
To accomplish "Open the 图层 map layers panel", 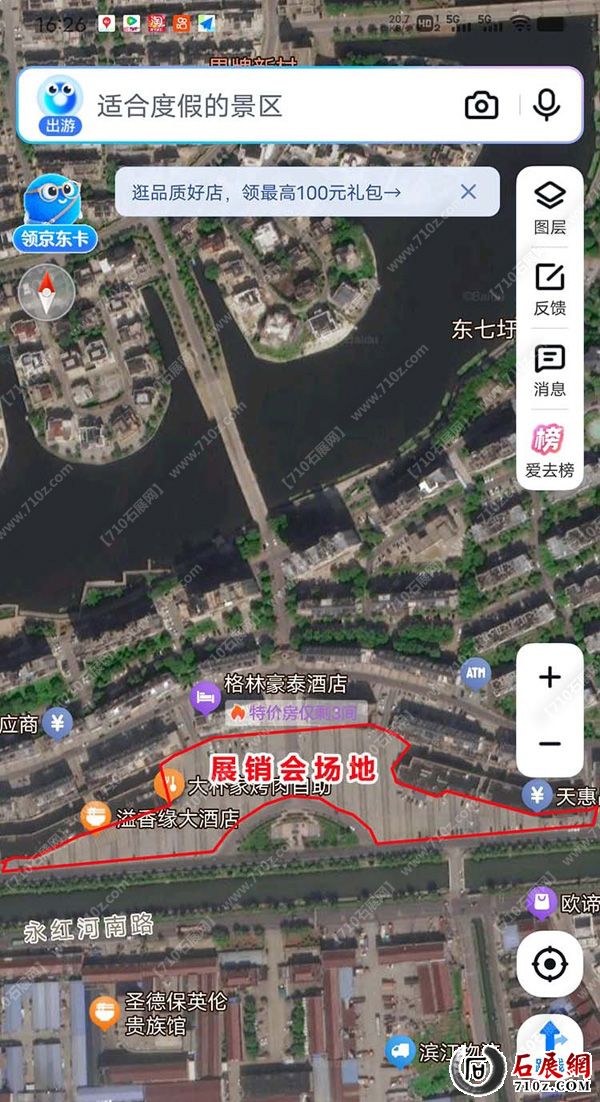I will pos(550,207).
